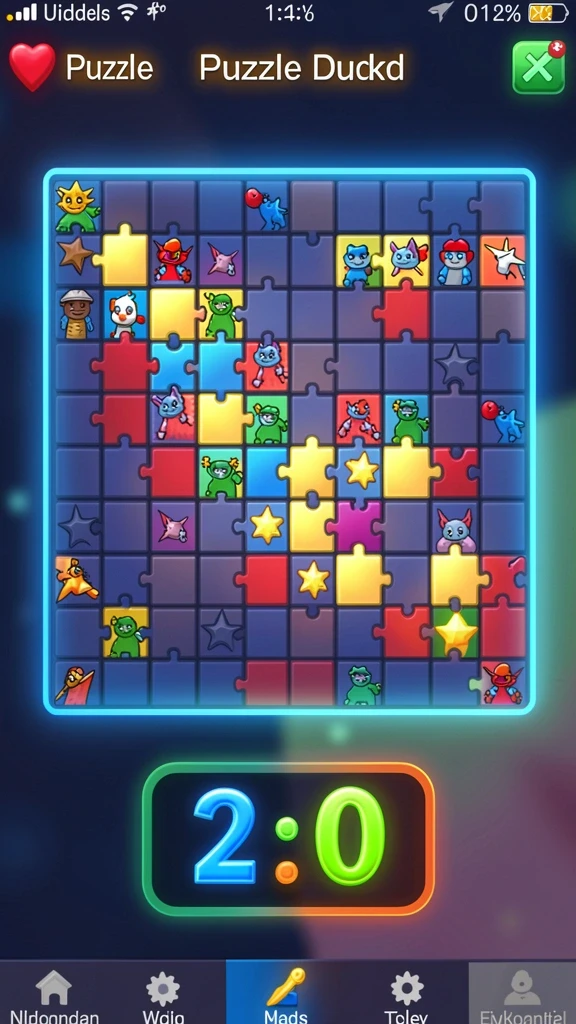The height and width of the screenshot is (1024, 576).
Task: Close the puzzle with the green X
Action: point(538,67)
